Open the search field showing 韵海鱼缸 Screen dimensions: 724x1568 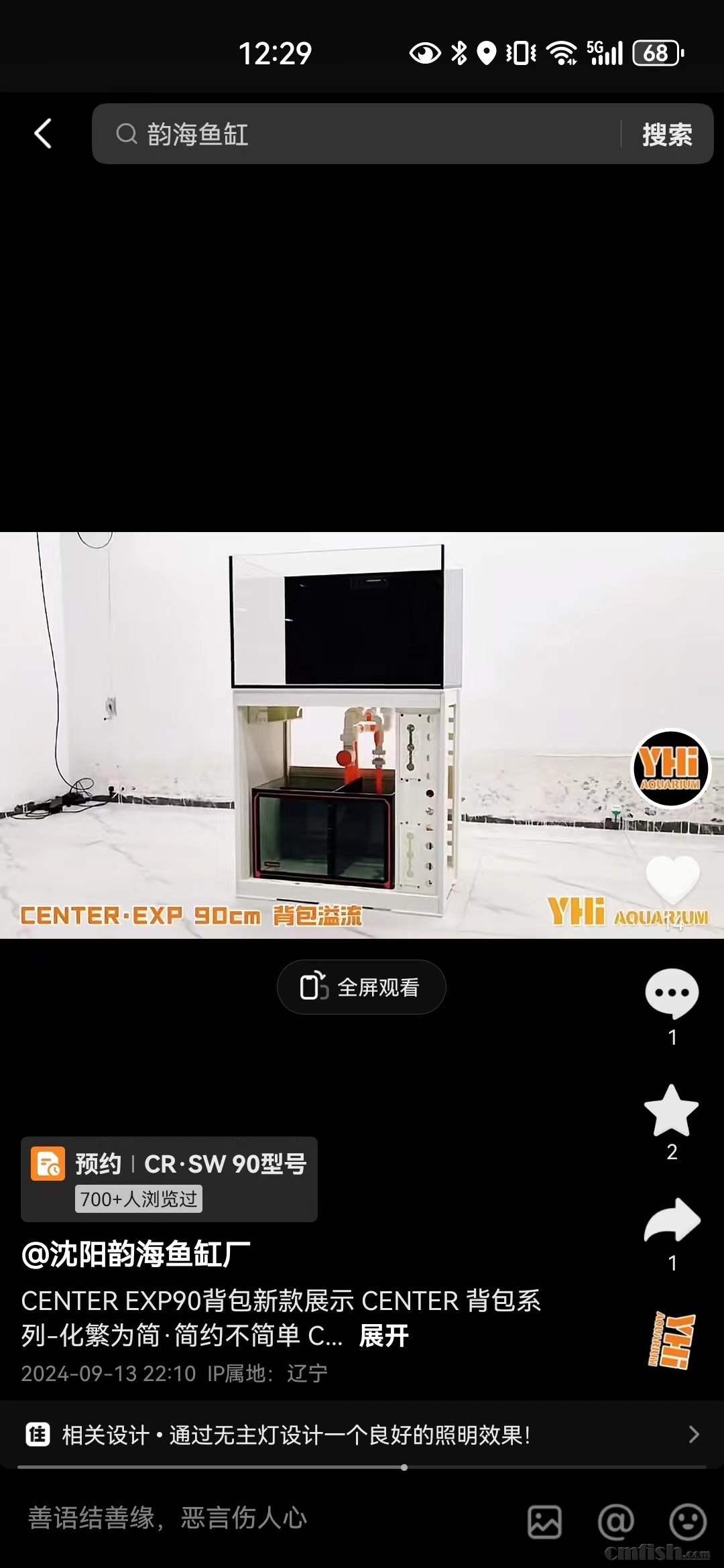click(x=362, y=134)
